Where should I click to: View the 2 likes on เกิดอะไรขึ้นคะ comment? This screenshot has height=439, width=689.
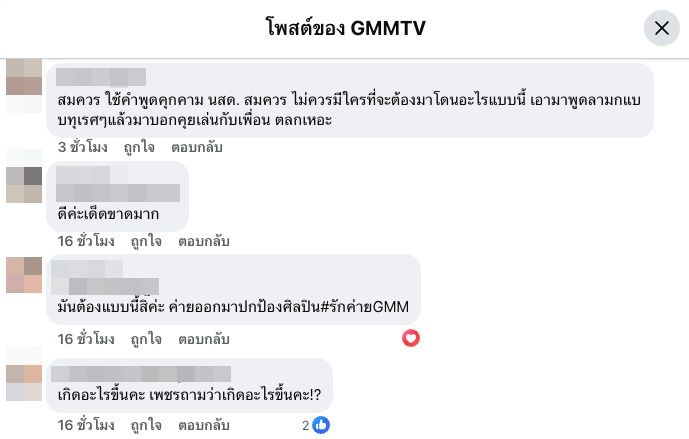tap(316, 425)
